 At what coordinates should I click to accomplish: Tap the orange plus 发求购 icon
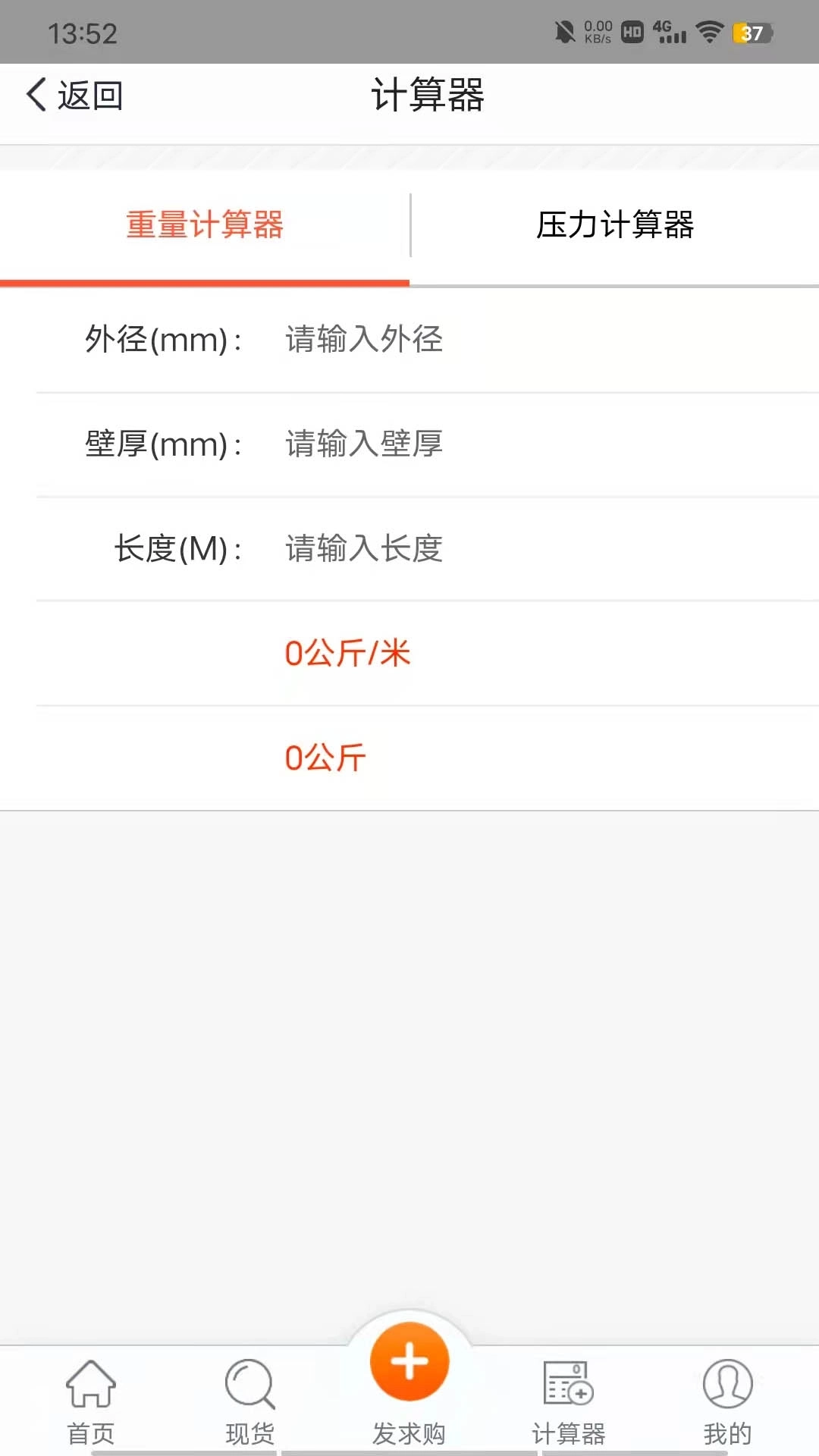tap(409, 1361)
